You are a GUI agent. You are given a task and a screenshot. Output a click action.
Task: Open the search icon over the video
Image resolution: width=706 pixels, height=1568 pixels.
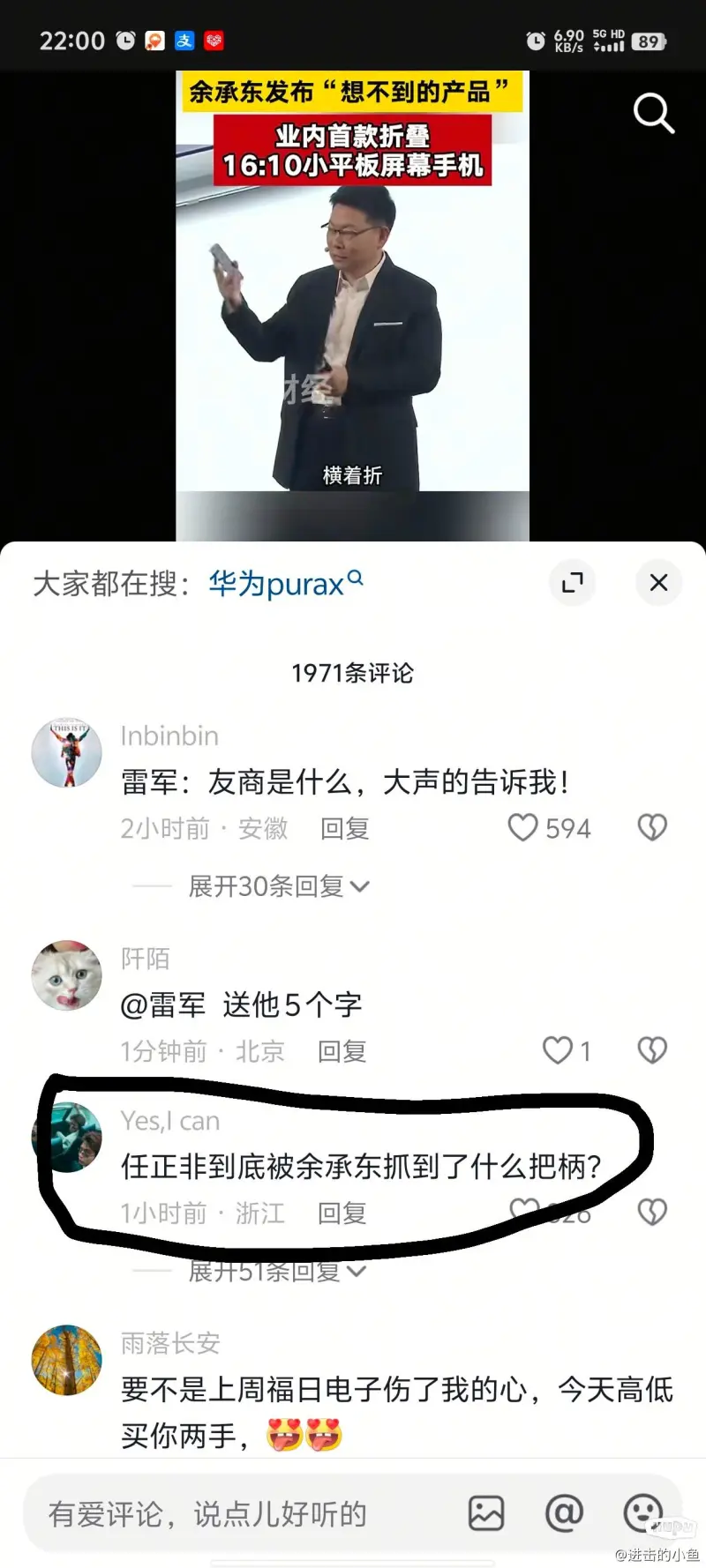[x=653, y=114]
